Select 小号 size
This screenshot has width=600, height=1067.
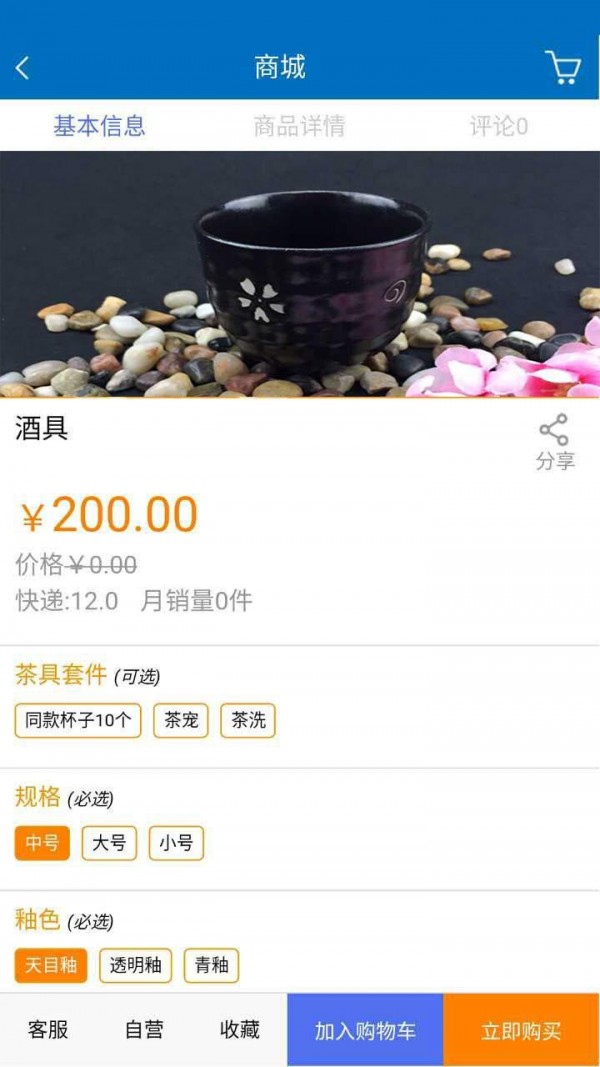pyautogui.click(x=176, y=843)
